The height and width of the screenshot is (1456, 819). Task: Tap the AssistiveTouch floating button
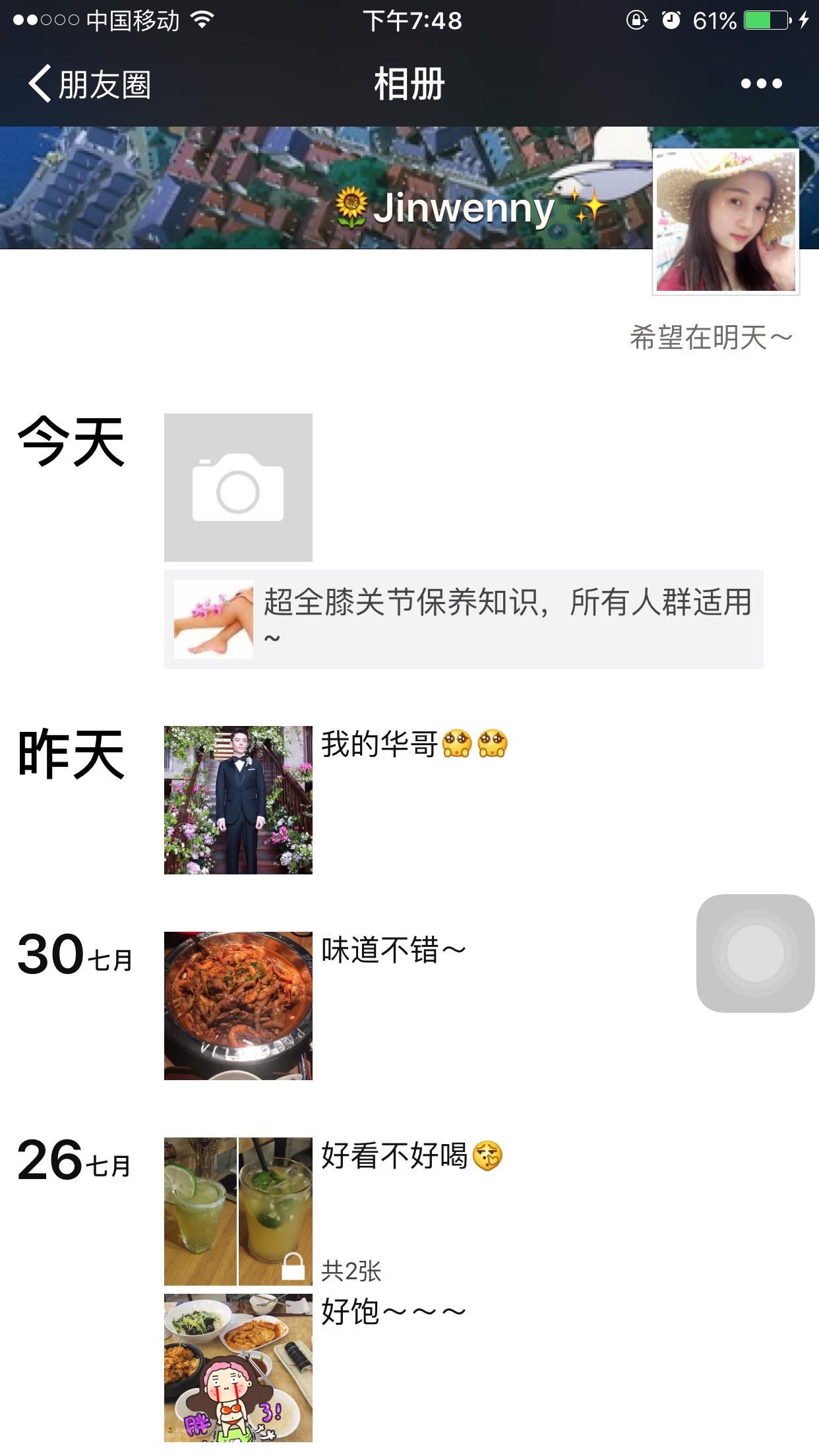pos(755,953)
